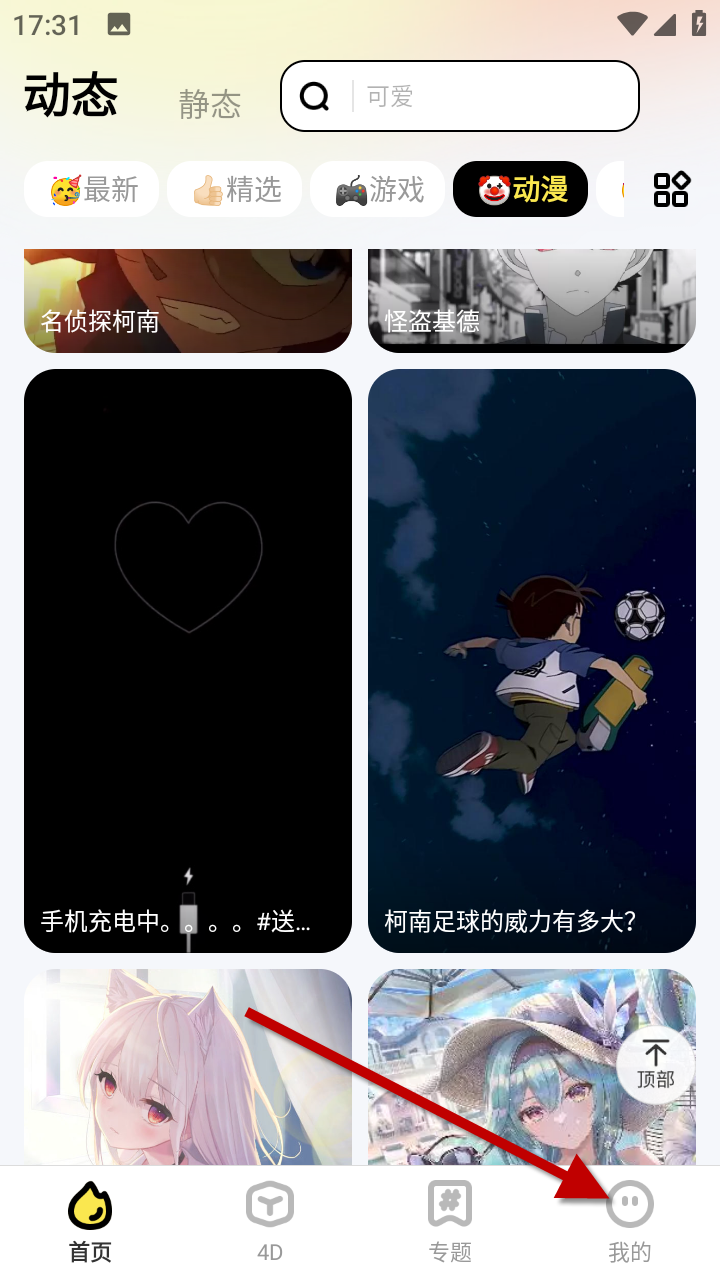Select the 最新 category chip

[x=93, y=190]
